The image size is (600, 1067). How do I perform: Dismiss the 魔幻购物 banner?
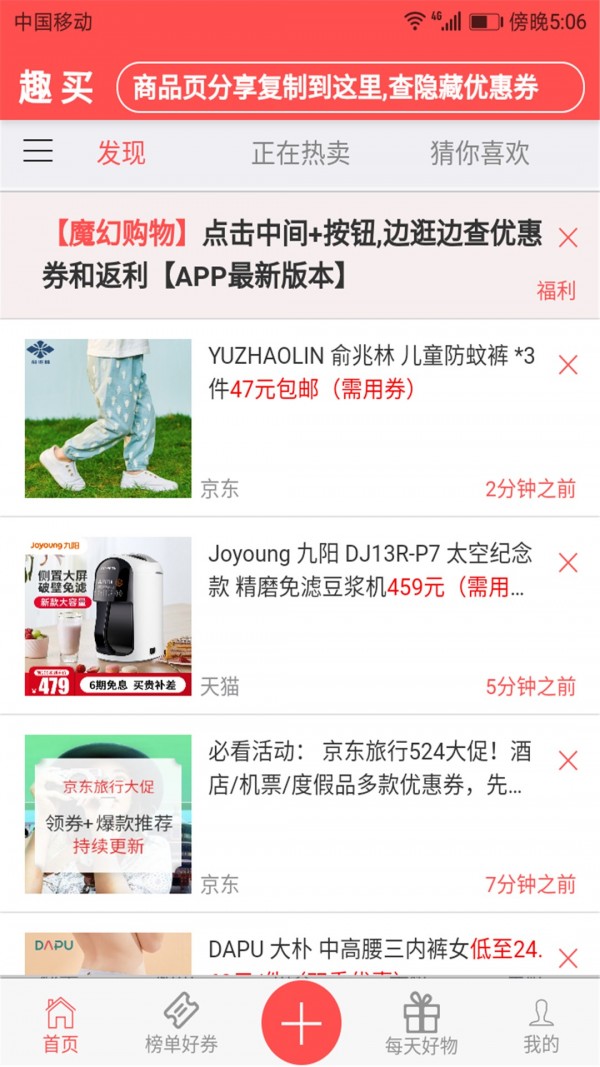tap(568, 238)
